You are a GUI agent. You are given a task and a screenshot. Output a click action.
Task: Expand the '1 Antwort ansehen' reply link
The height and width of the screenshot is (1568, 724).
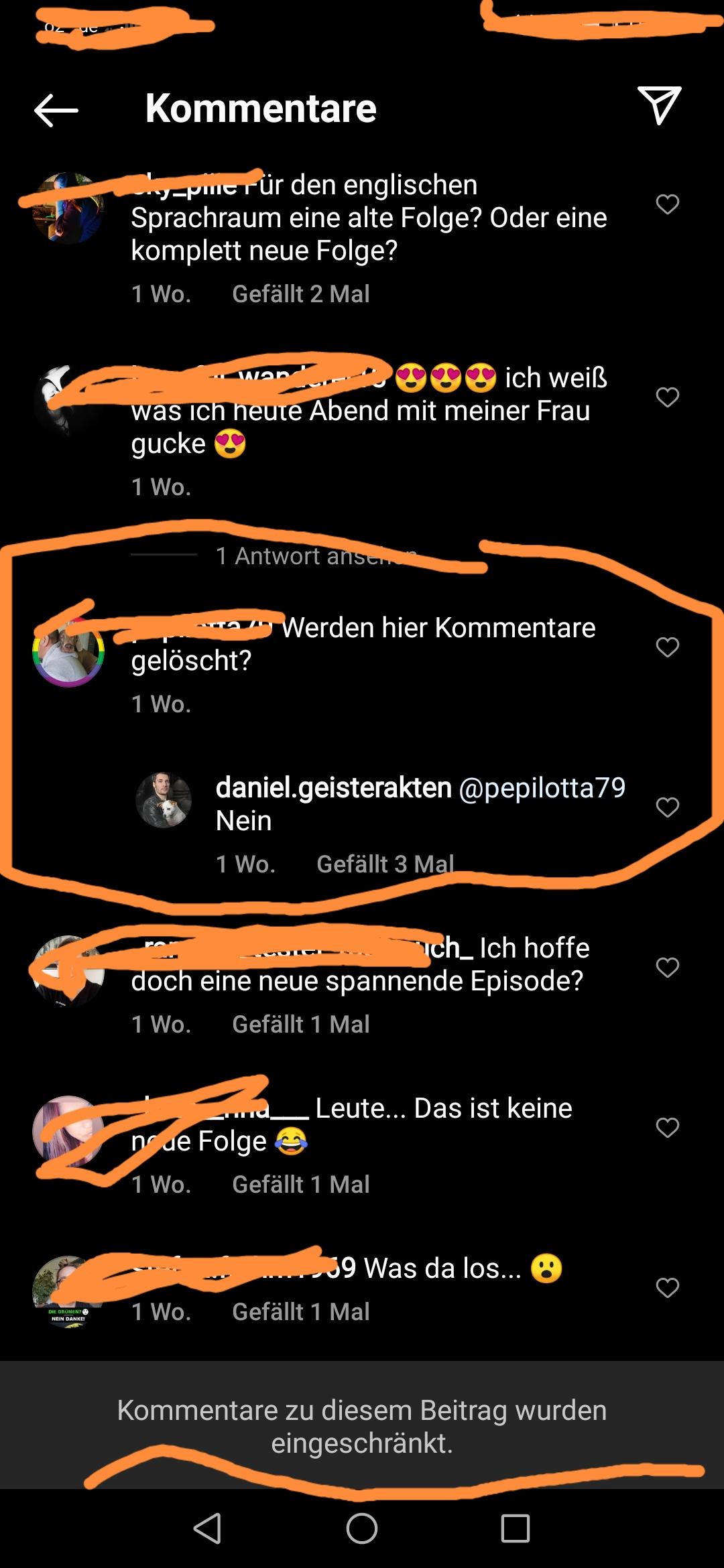pos(316,556)
